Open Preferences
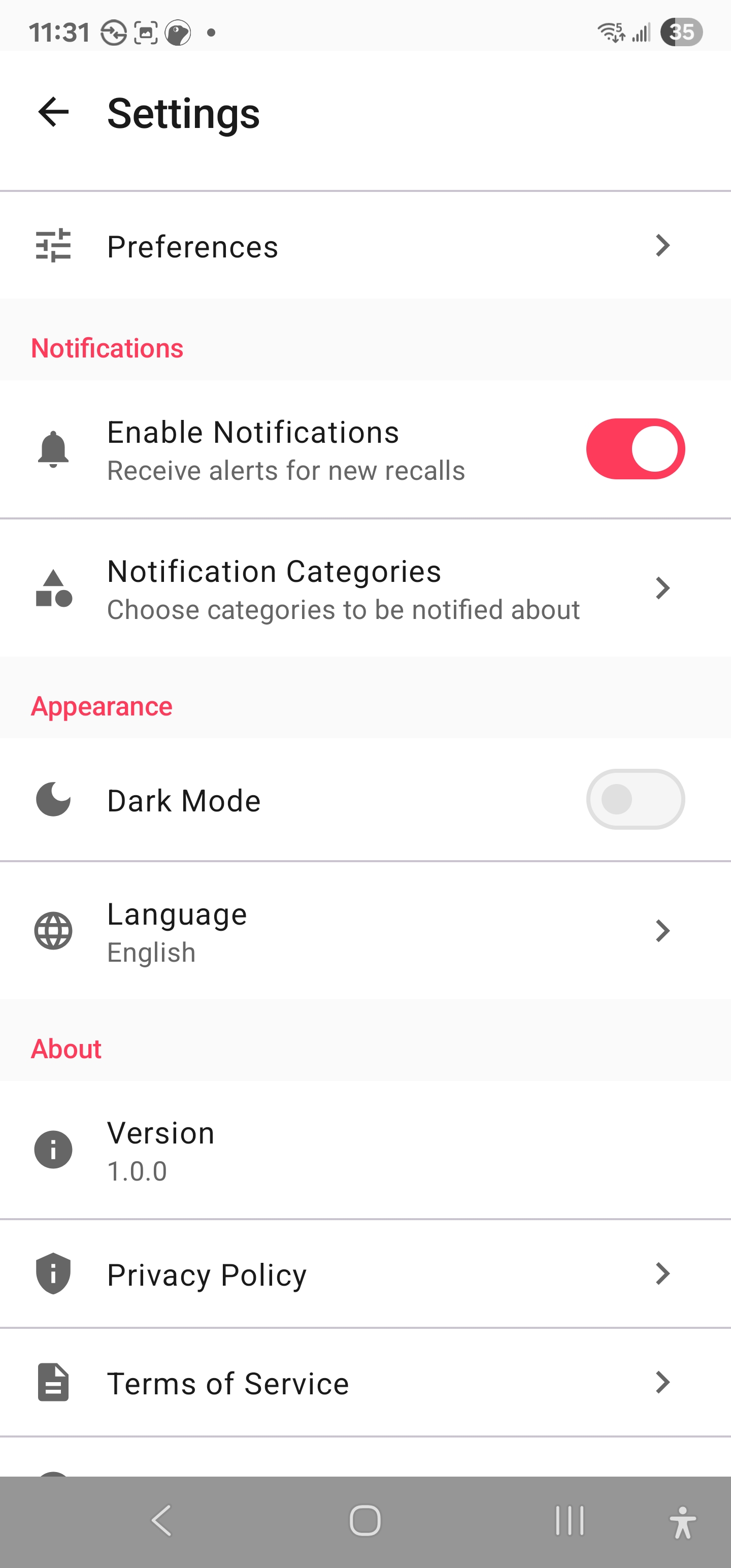This screenshot has height=1568, width=731. (x=365, y=246)
